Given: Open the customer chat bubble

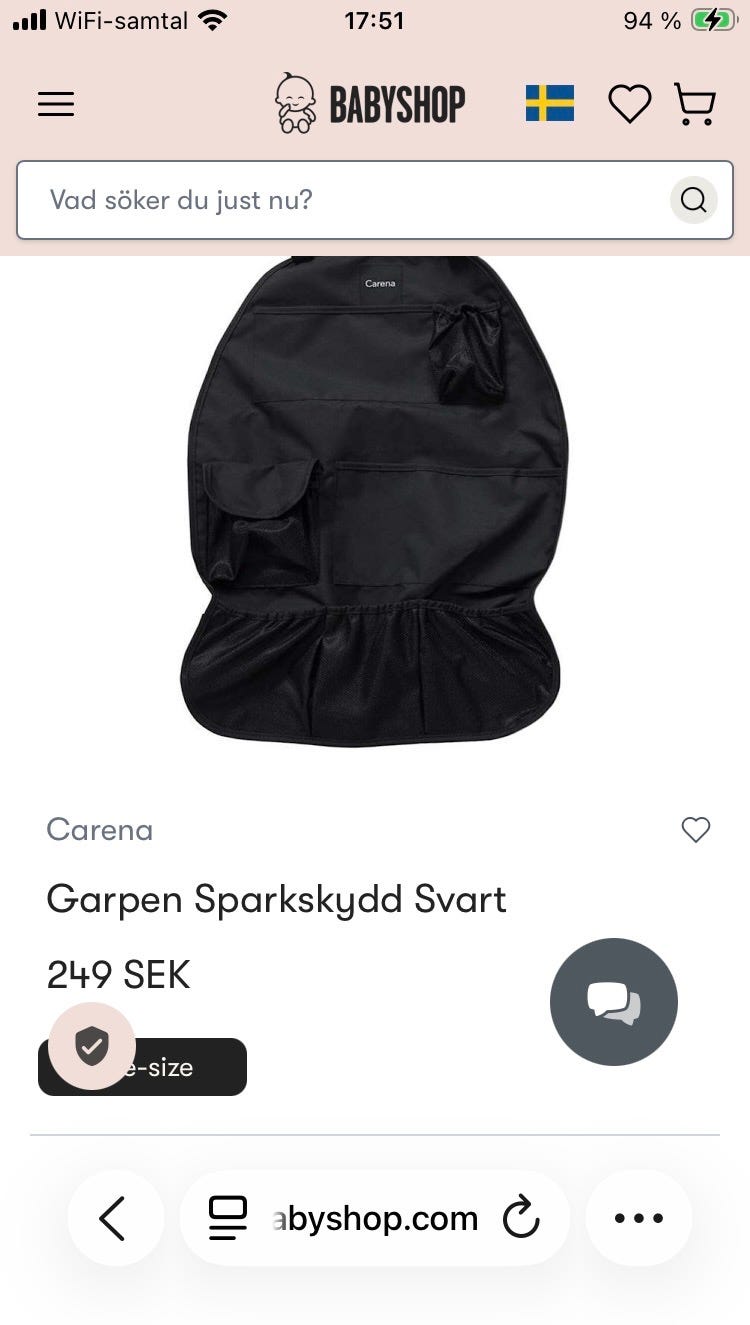Looking at the screenshot, I should tap(613, 1002).
